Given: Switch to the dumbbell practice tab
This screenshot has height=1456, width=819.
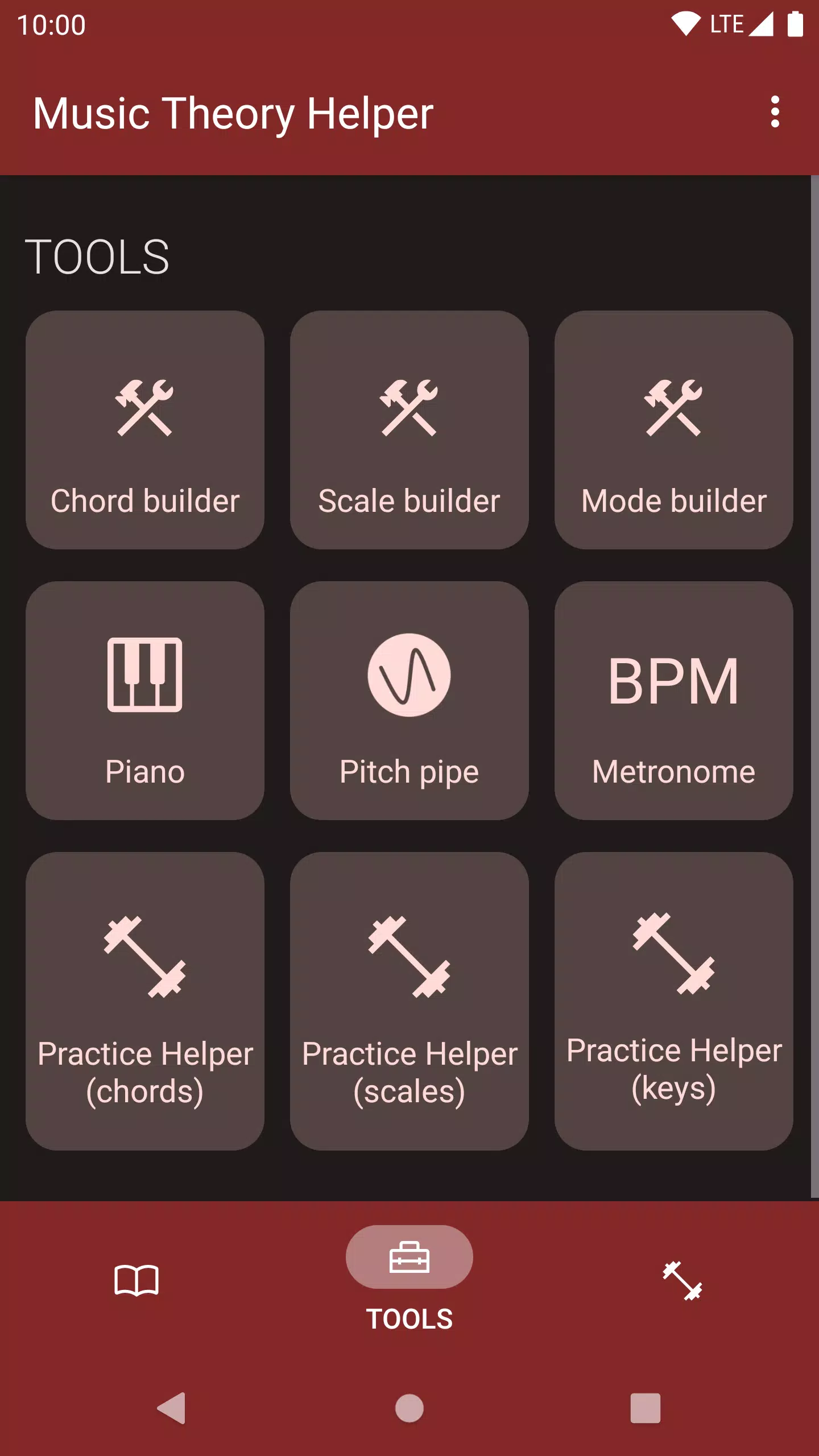Looking at the screenshot, I should (x=682, y=1281).
